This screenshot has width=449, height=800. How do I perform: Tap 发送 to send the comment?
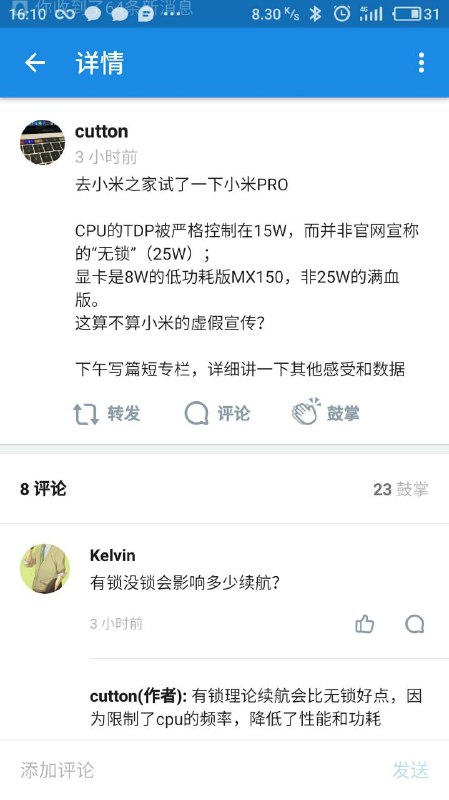pos(411,770)
